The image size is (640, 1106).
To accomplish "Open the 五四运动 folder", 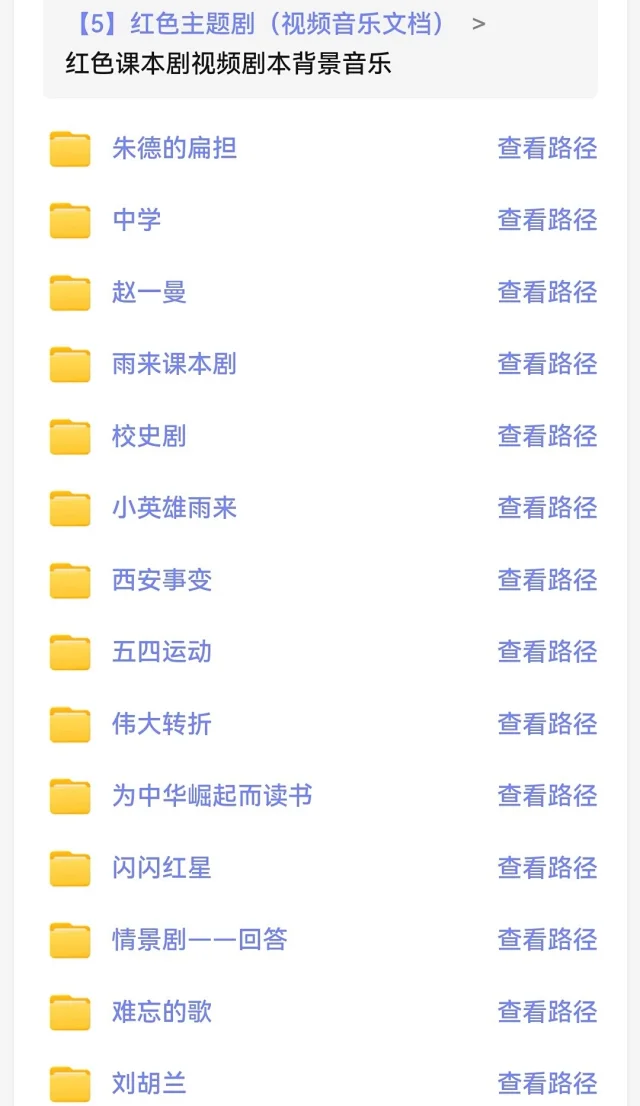I will coord(162,652).
